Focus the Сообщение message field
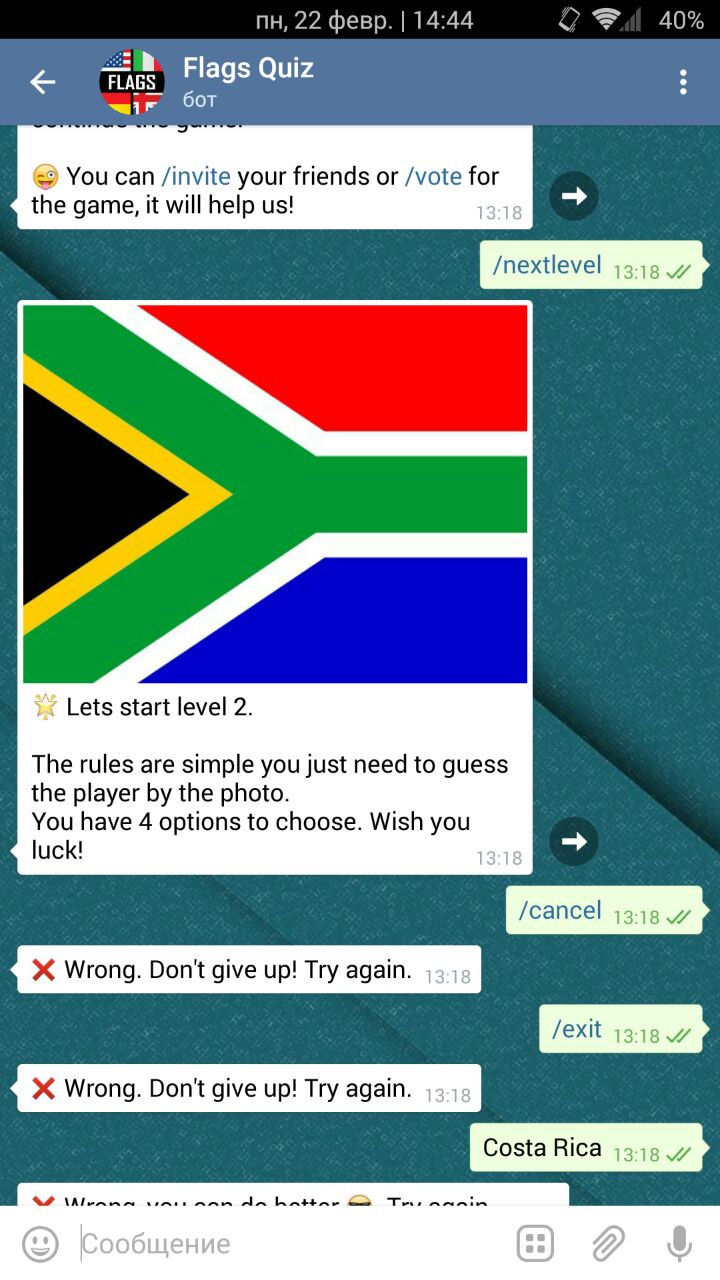720x1280 pixels. click(290, 1244)
